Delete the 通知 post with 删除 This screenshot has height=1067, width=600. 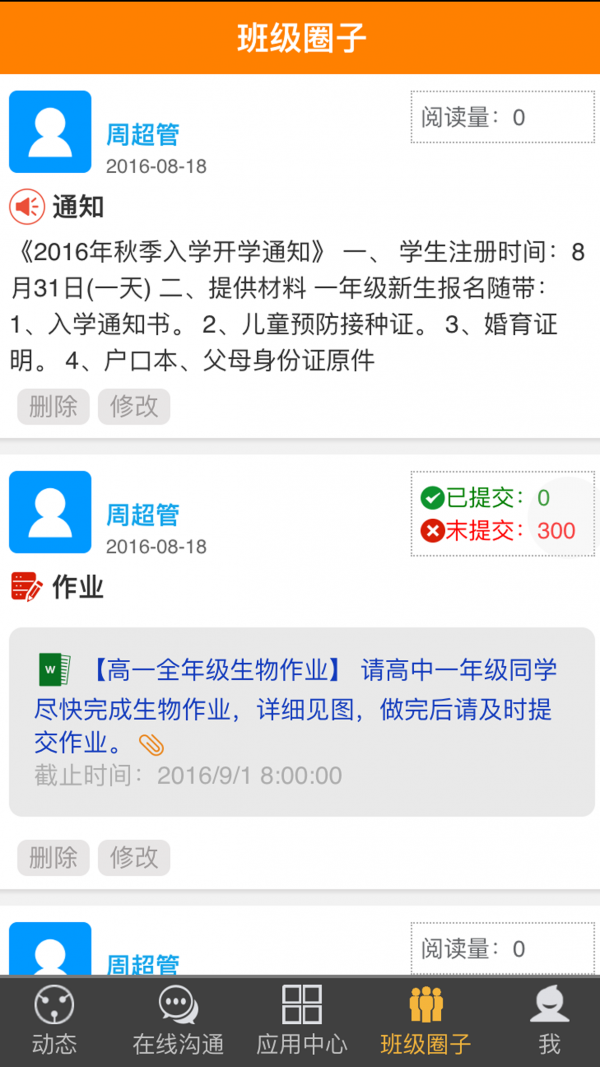[53, 407]
